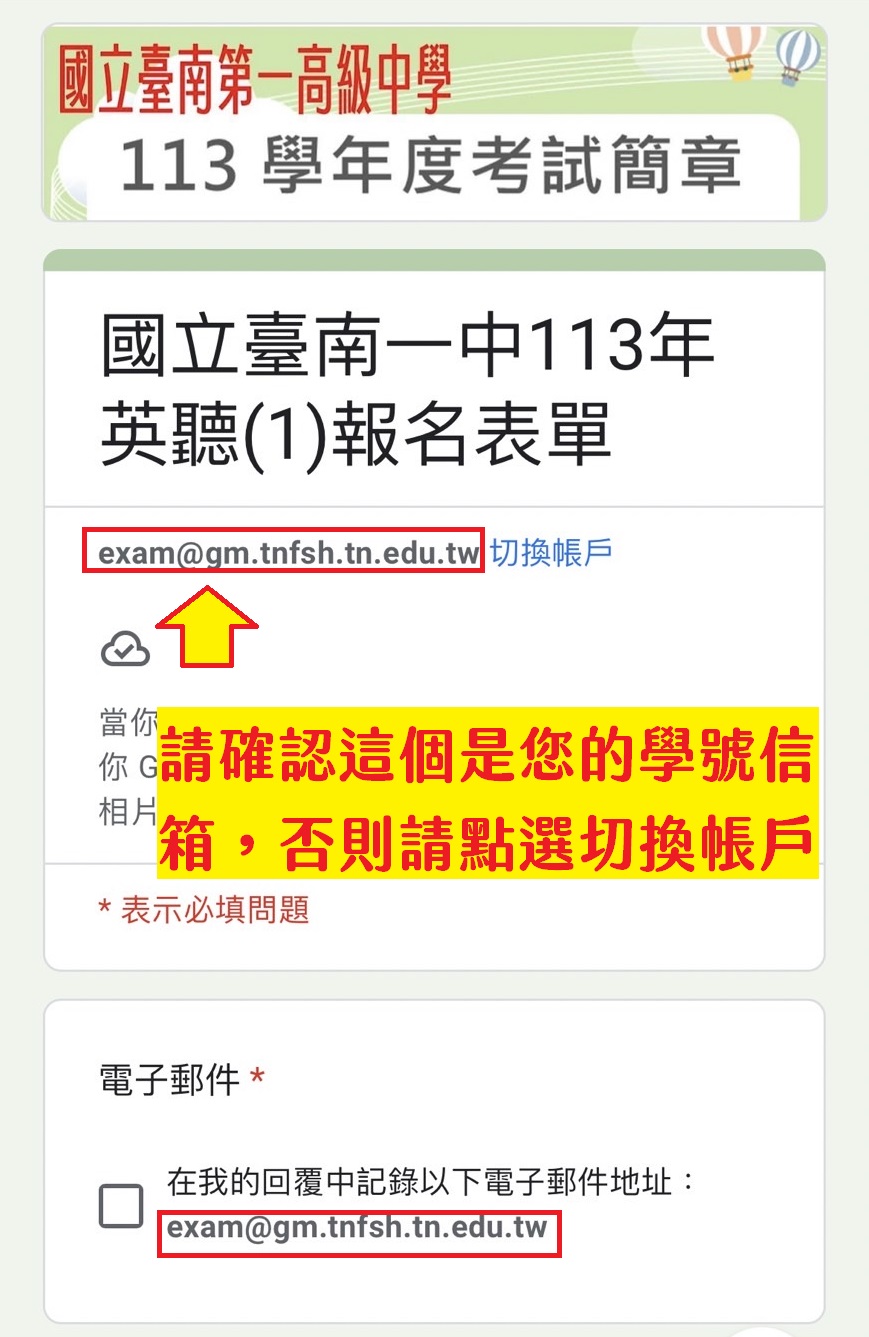
Task: Tap the 切換帳戶 switch account link
Action: pos(551,552)
